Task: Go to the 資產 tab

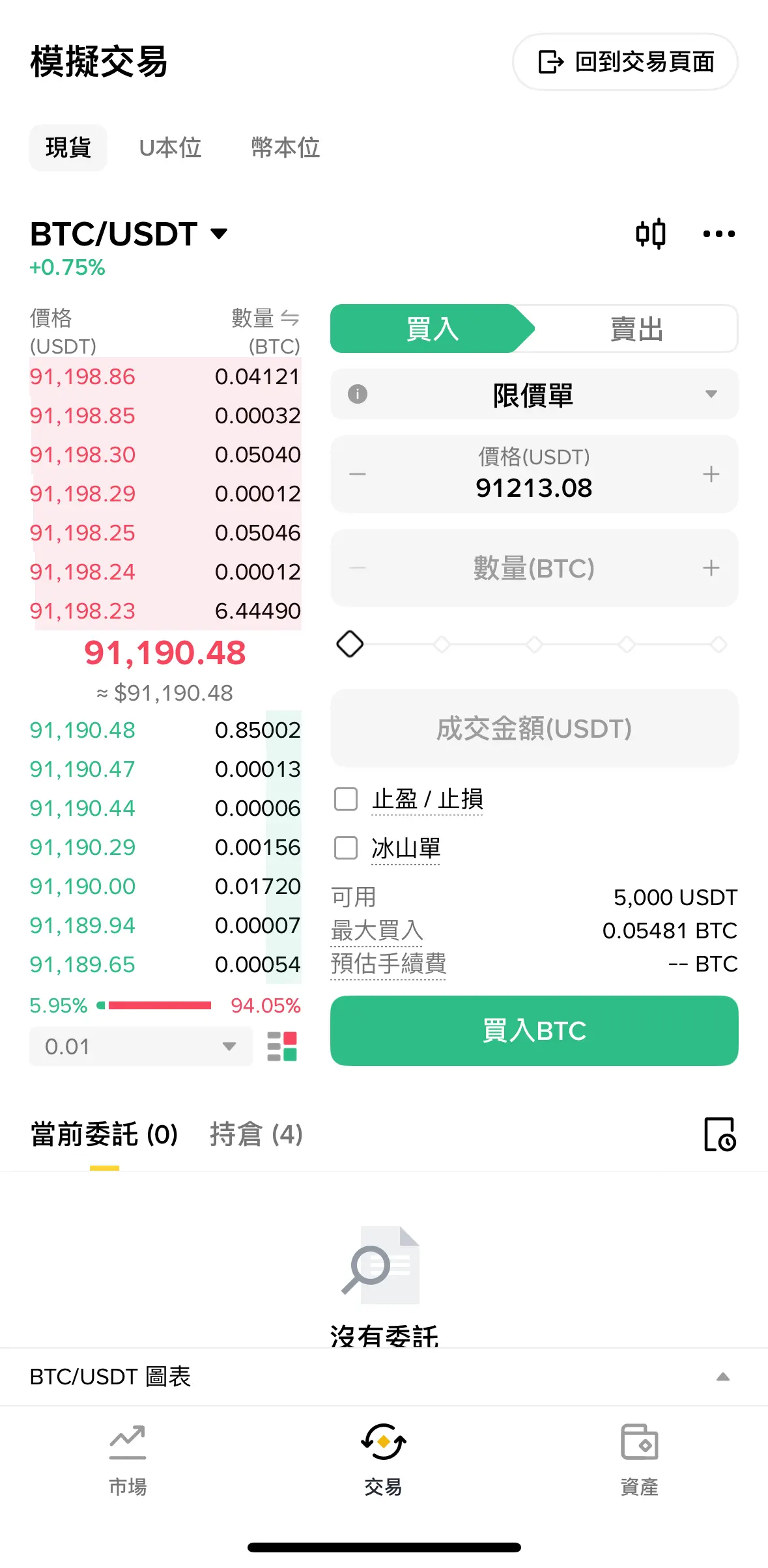Action: coord(639,1459)
